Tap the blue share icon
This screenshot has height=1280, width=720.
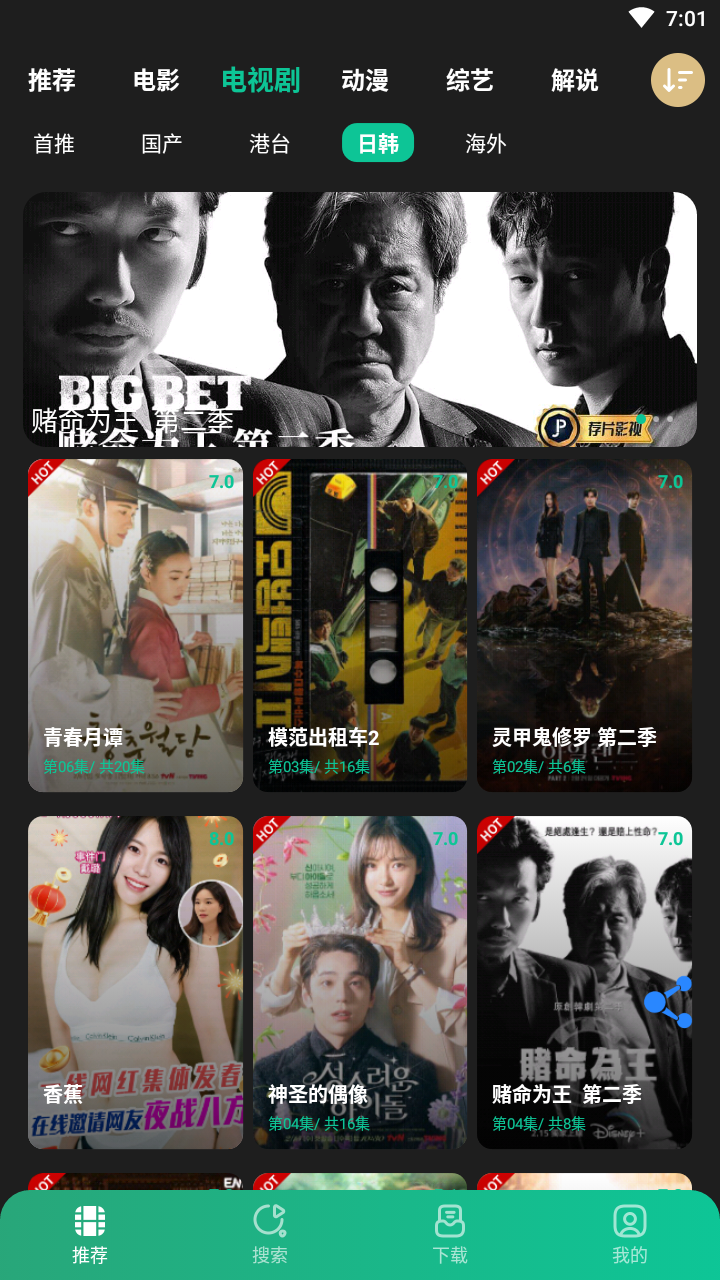(668, 1002)
